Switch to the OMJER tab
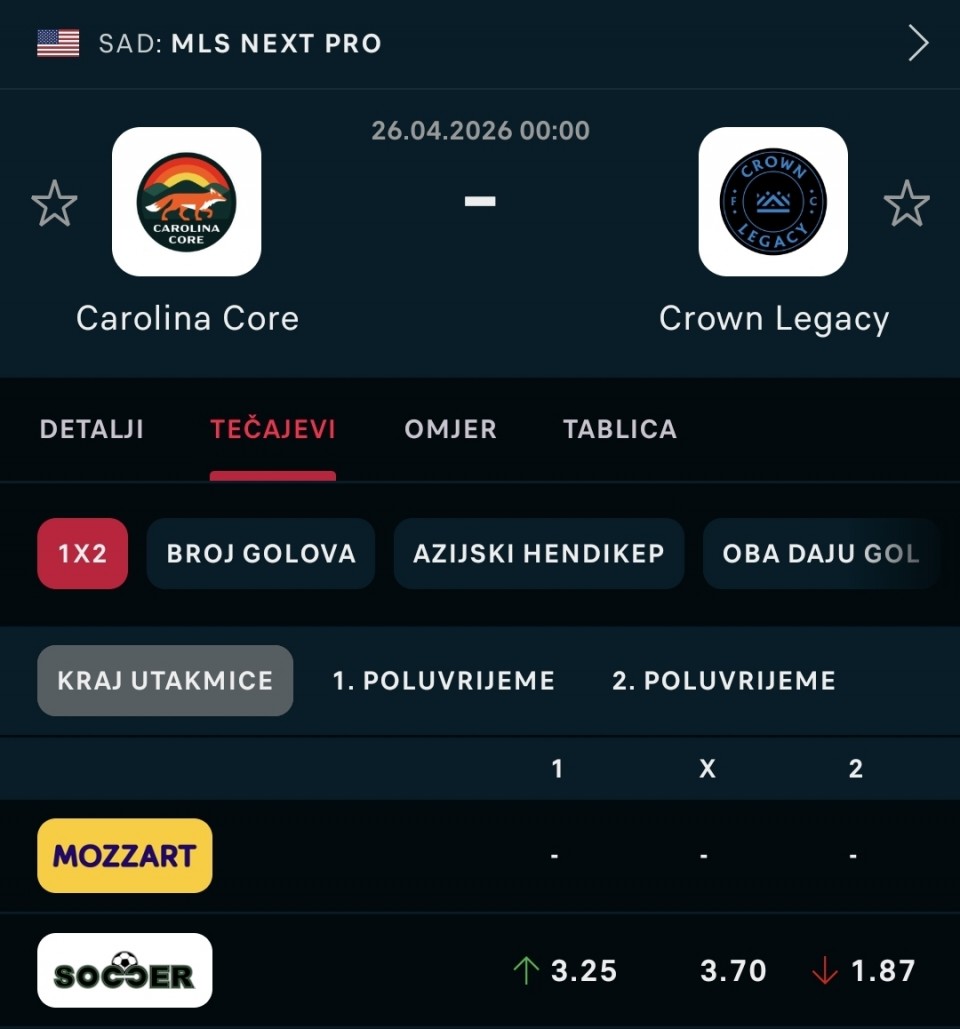This screenshot has height=1029, width=960. click(450, 429)
